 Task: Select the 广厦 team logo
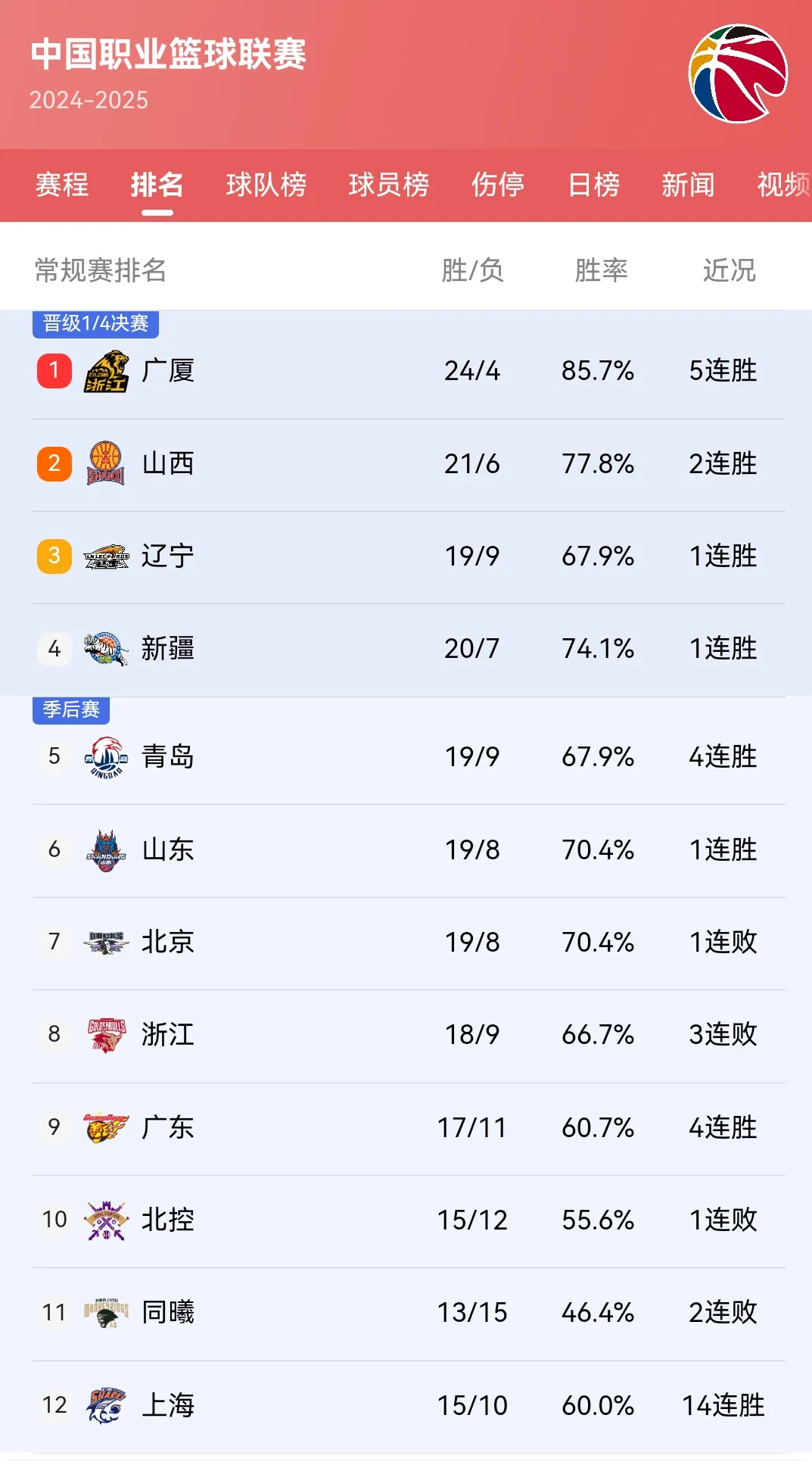(106, 371)
